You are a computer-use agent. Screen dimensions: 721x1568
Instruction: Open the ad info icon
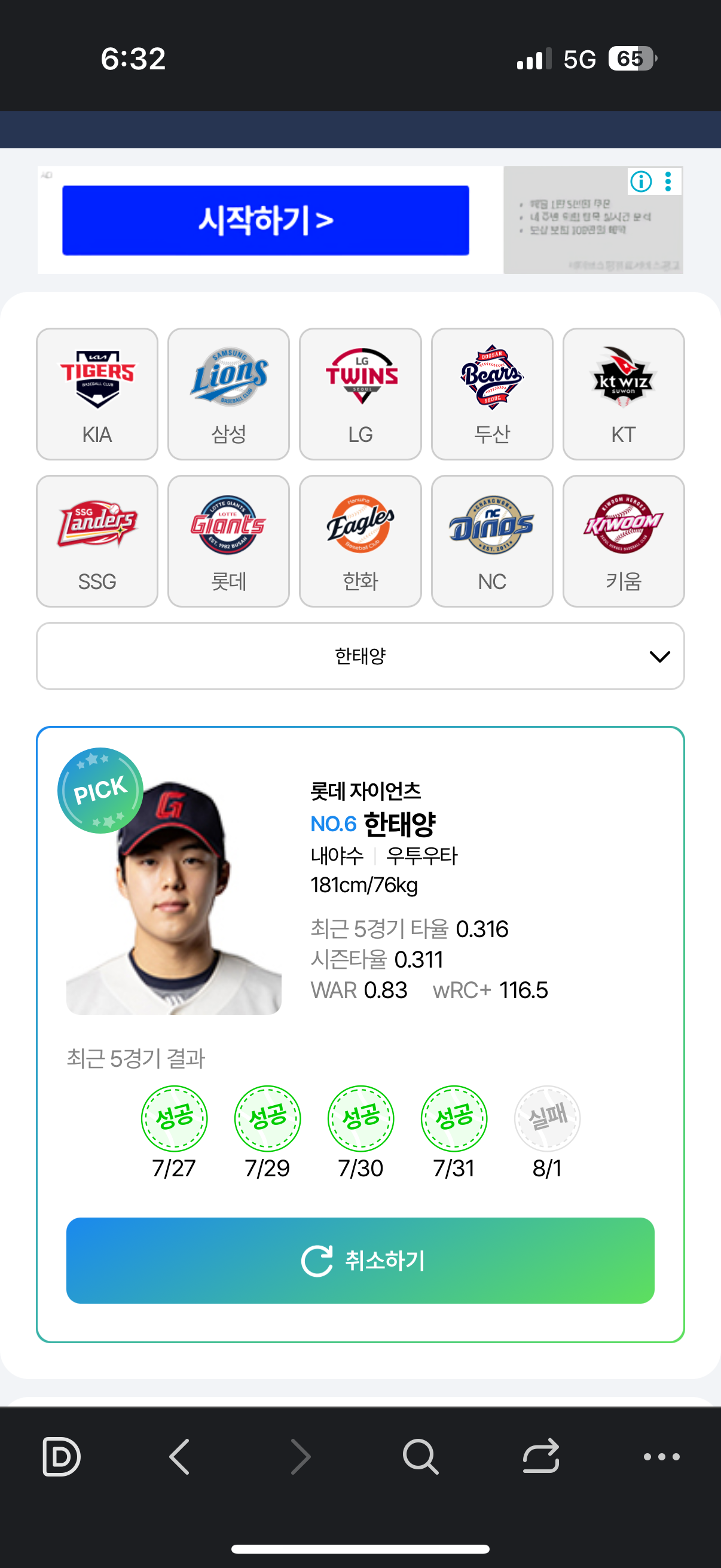641,181
